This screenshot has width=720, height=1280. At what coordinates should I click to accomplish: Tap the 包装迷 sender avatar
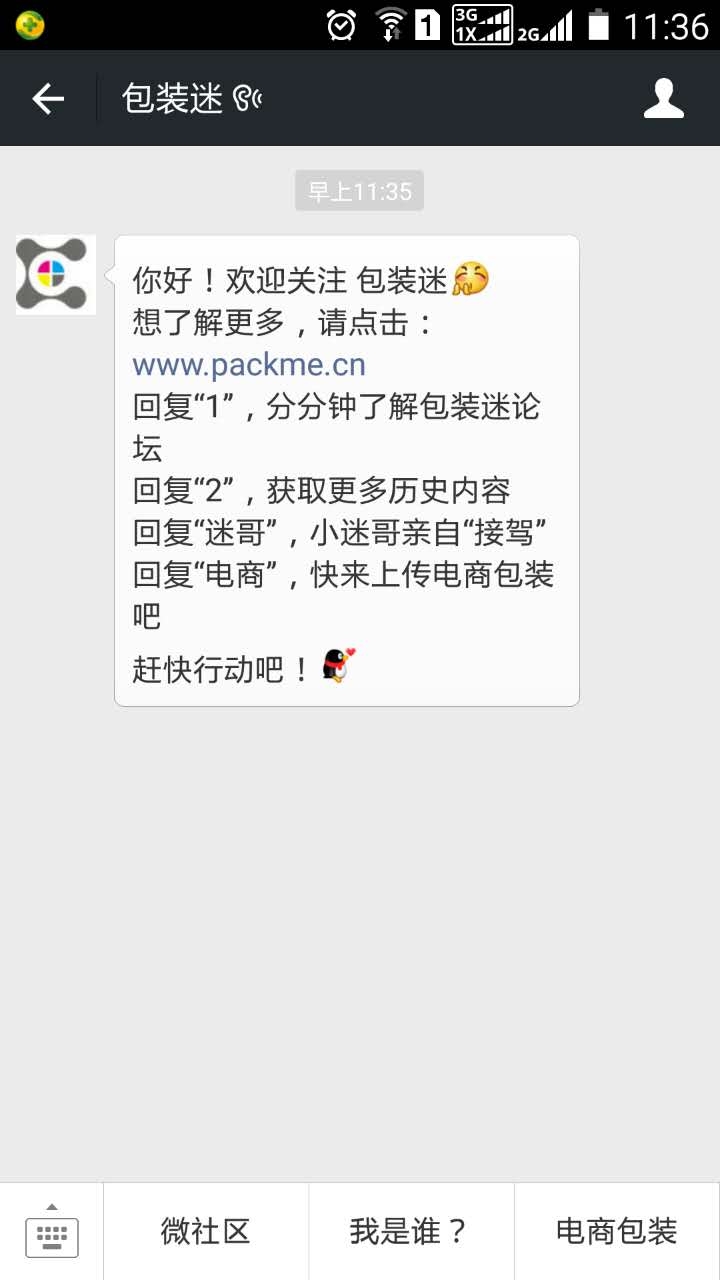click(56, 275)
